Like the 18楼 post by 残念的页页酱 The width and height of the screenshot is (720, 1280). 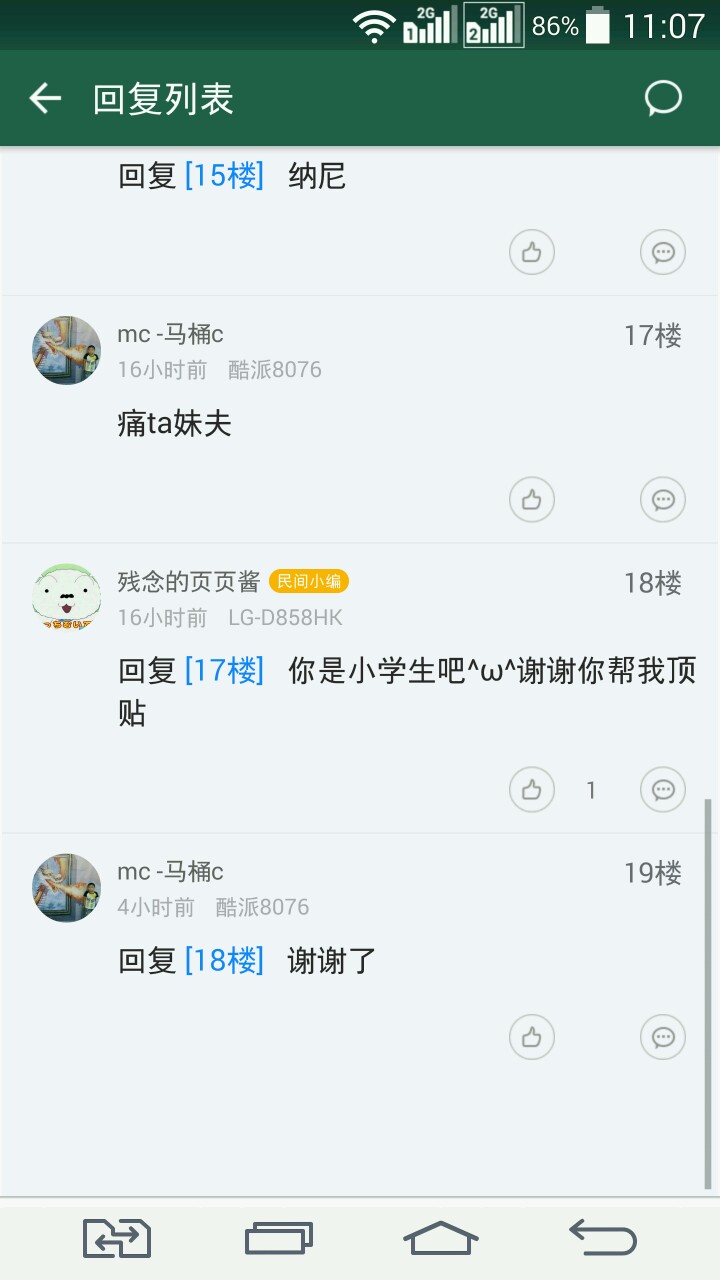tap(531, 790)
